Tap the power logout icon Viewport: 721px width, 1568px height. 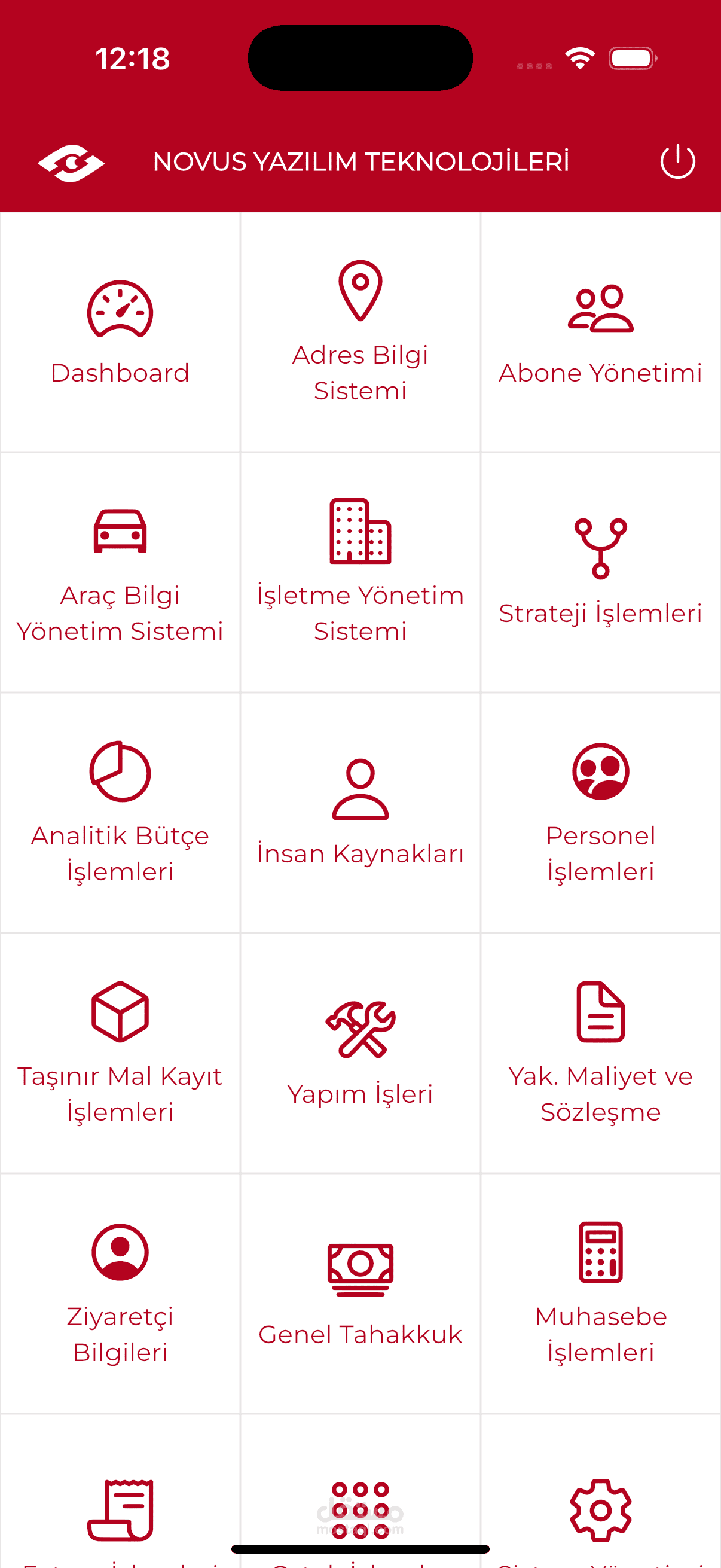[677, 162]
